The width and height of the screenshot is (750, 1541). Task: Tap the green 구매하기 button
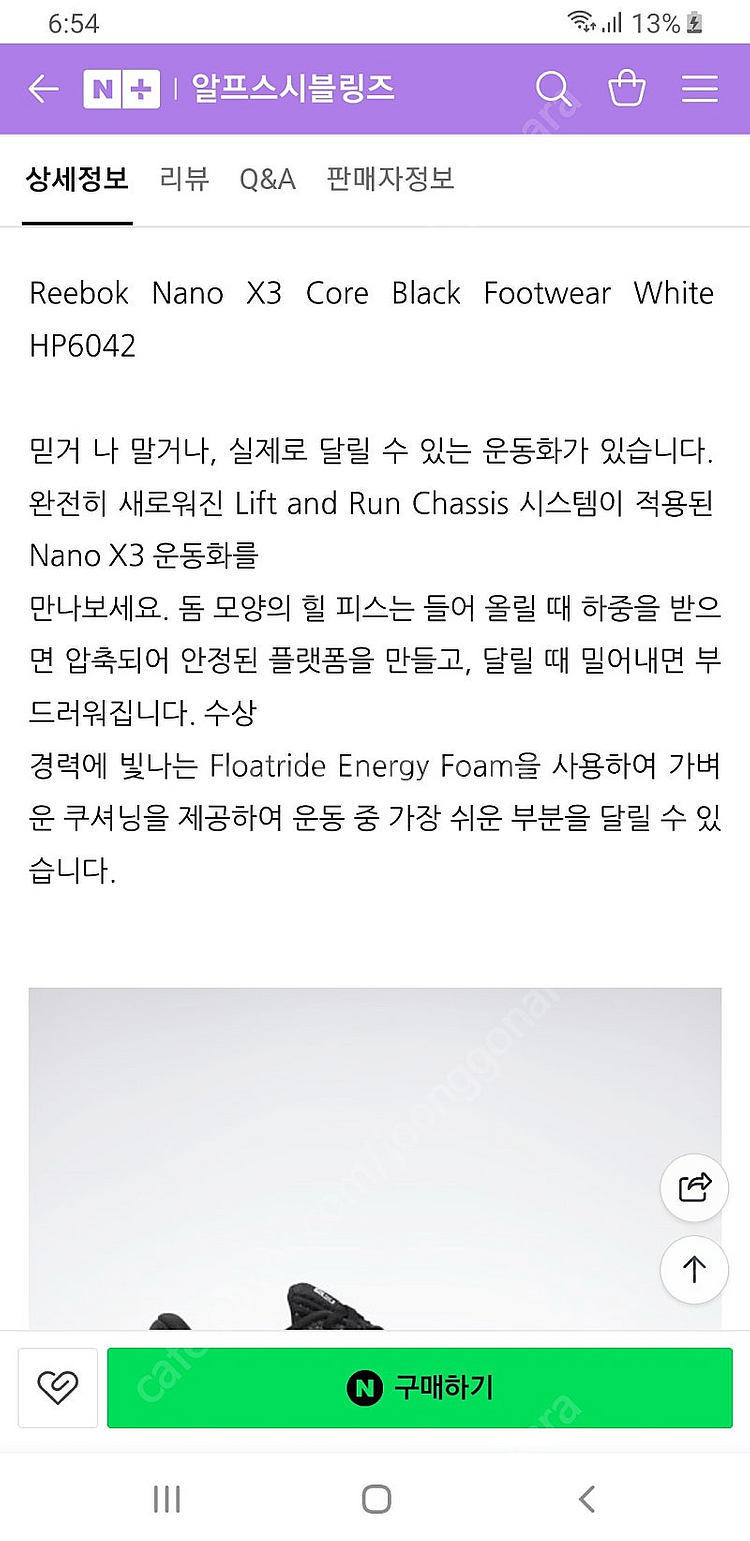click(x=420, y=1387)
